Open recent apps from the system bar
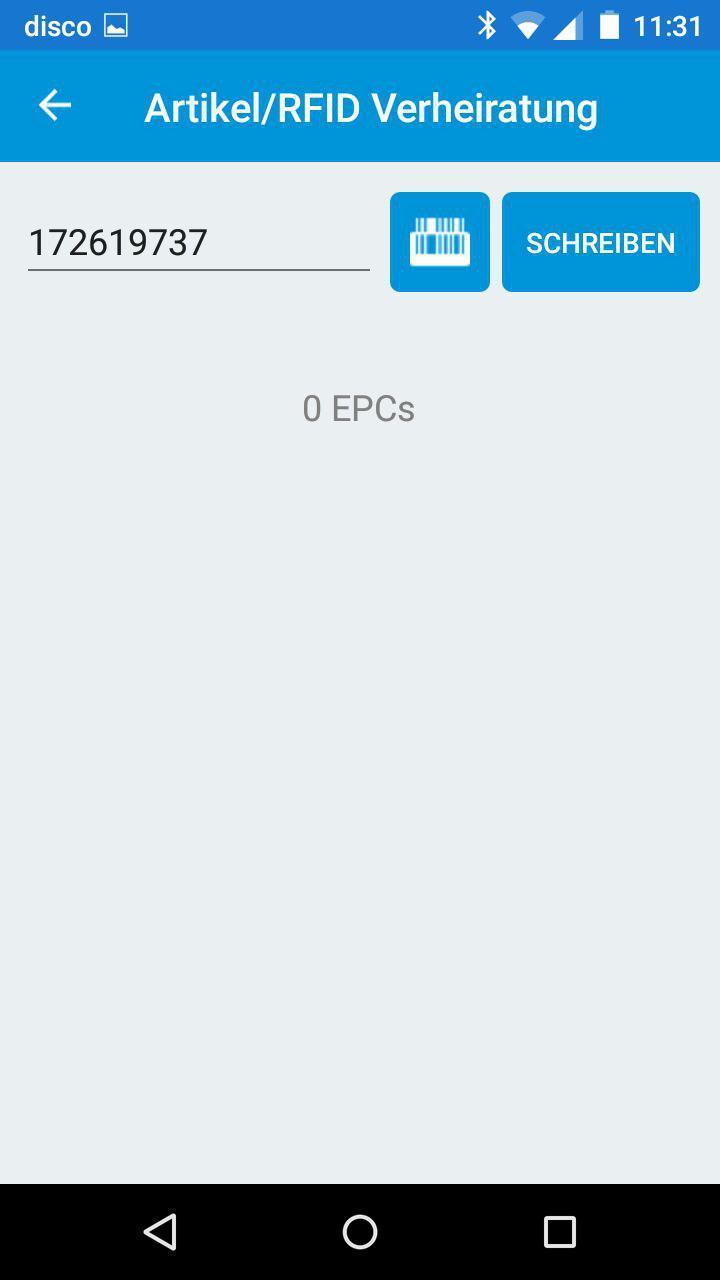The height and width of the screenshot is (1280, 720). coord(560,1232)
